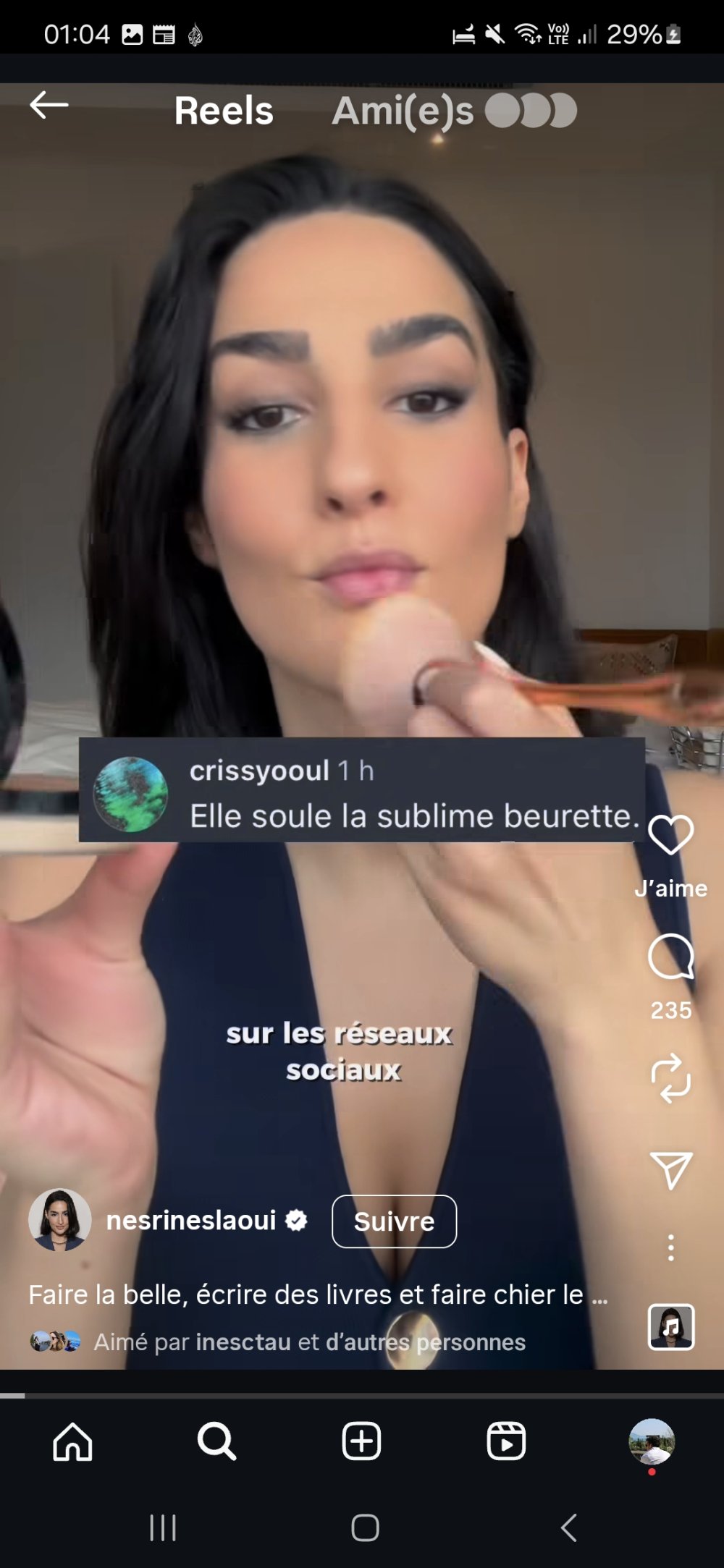View the likes list "Aimé par inesctau"

tap(310, 1342)
